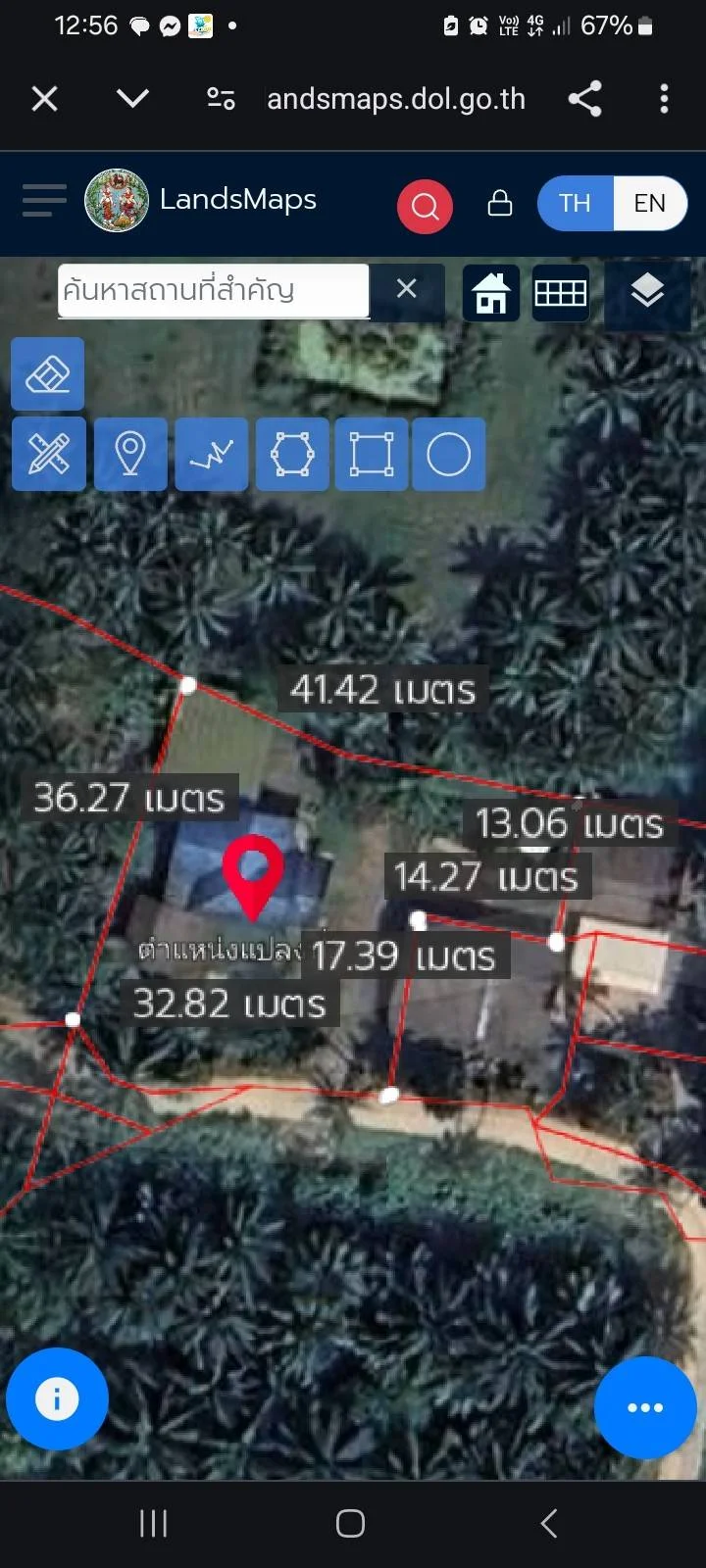
Task: Open the browser overflow menu
Action: pos(664,98)
